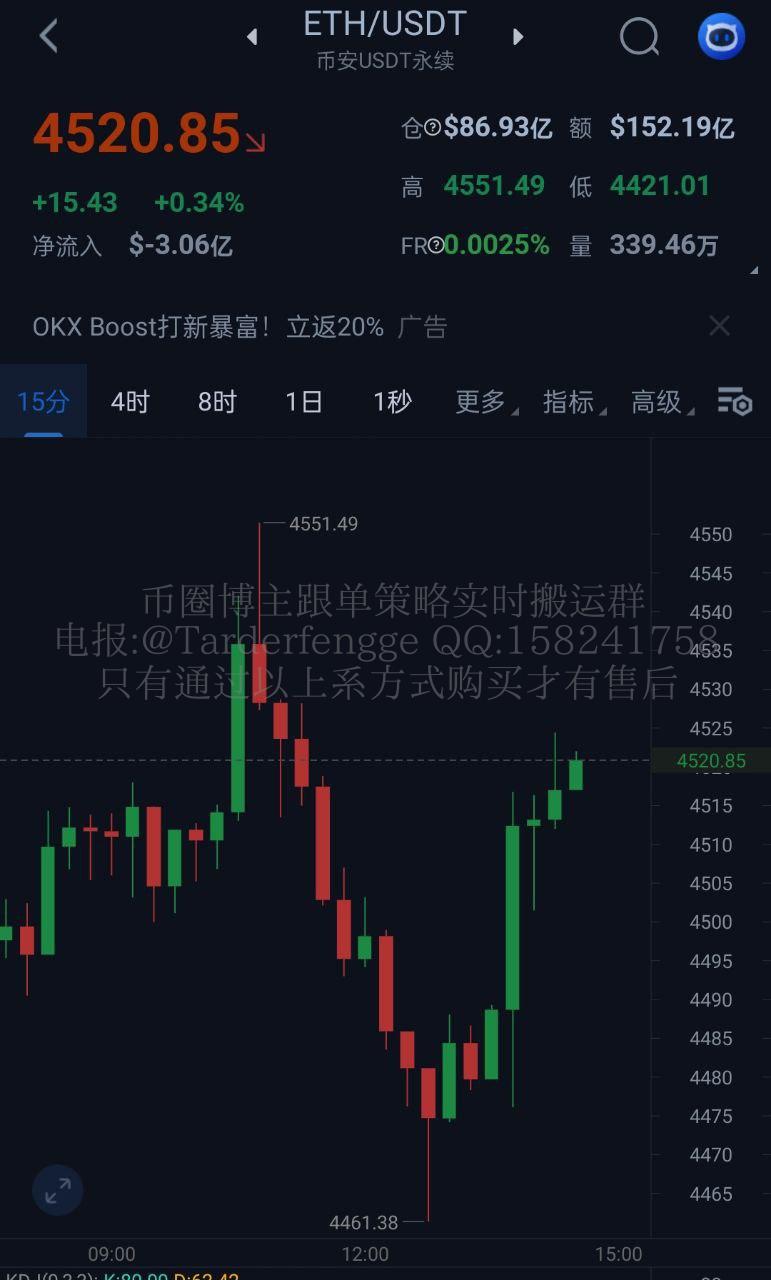Select the 15分 timeframe
Viewport: 771px width, 1280px height.
pyautogui.click(x=43, y=402)
